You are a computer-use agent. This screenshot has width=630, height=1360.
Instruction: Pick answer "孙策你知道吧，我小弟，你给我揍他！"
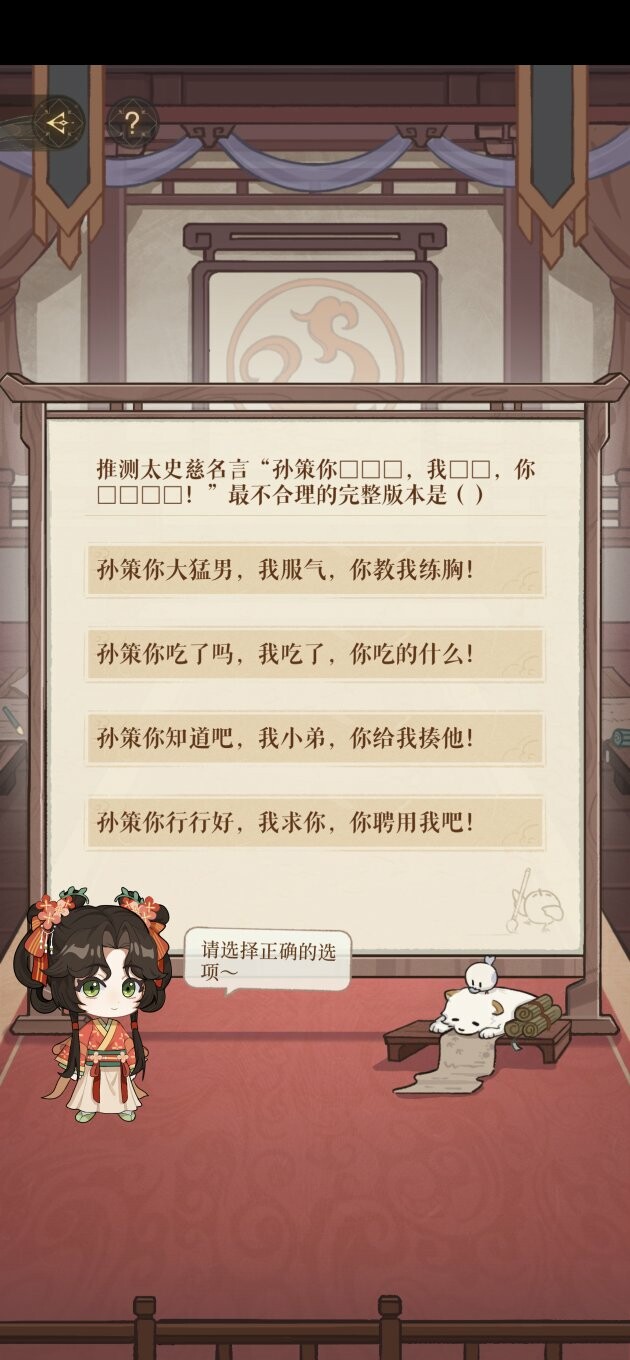tap(315, 739)
